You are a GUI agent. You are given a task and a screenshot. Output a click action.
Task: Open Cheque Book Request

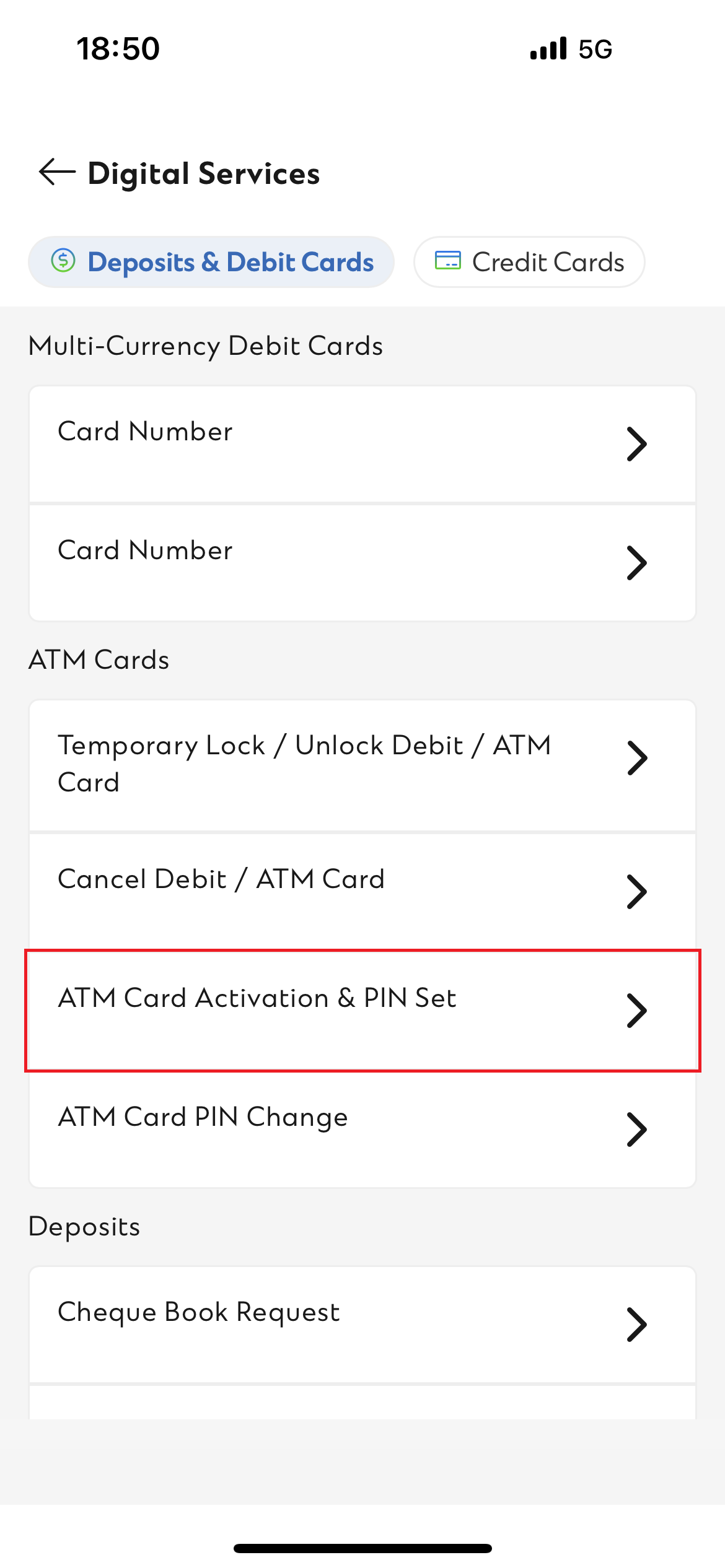(362, 1324)
